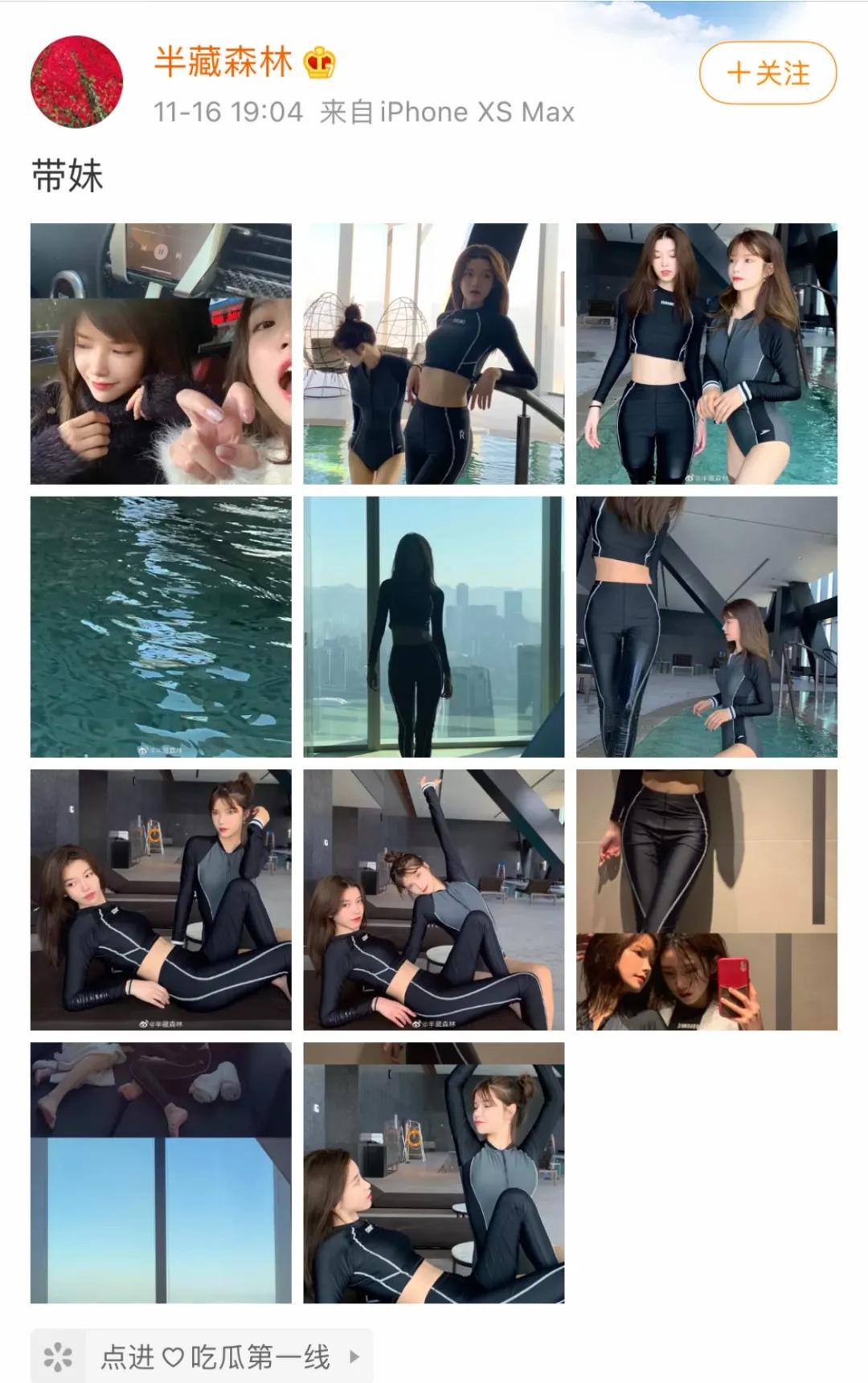Open the silhouette by the window photo
The width and height of the screenshot is (868, 1383).
tap(433, 627)
